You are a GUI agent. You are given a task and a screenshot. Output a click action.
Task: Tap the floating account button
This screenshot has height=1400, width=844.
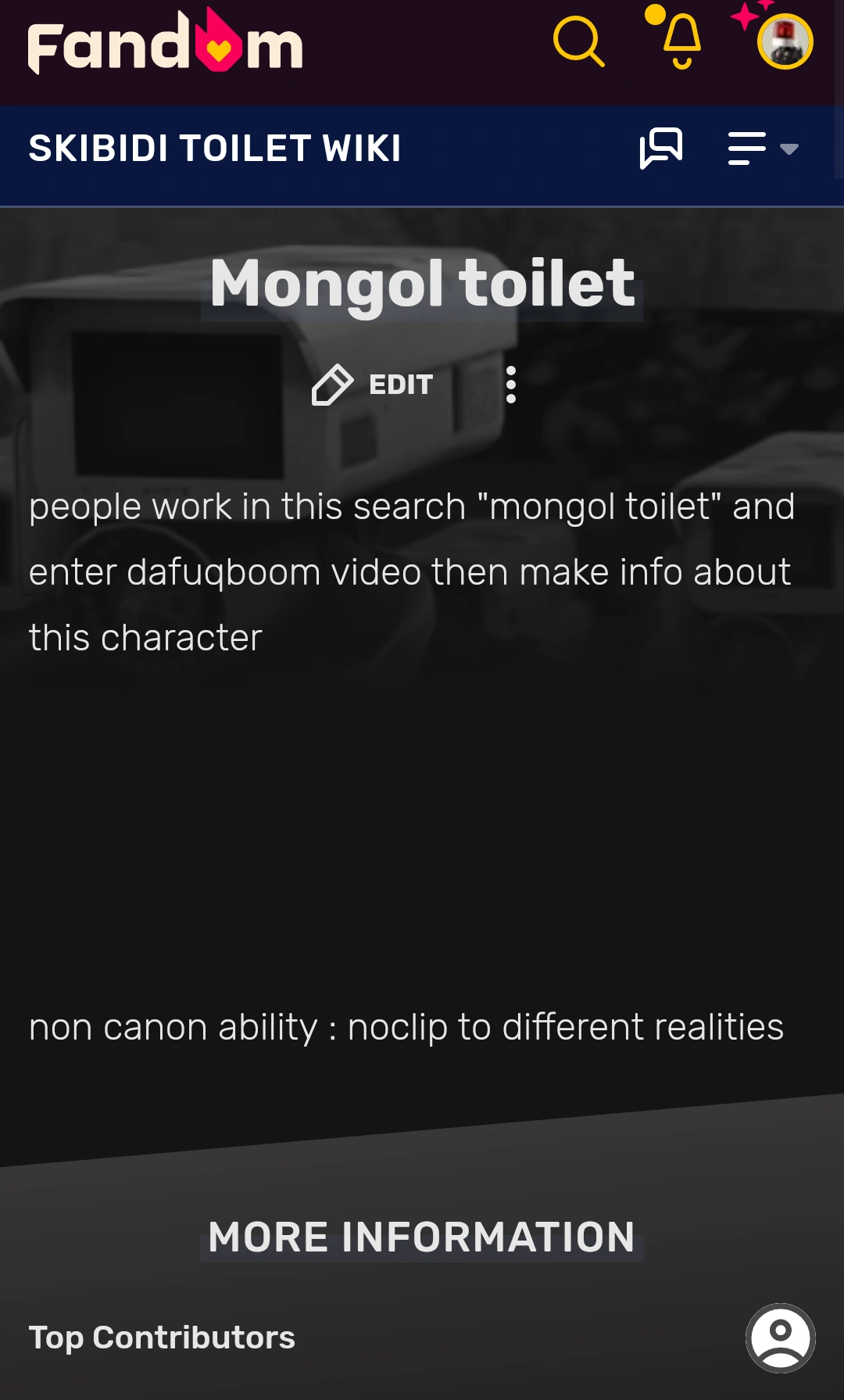[x=780, y=1337]
